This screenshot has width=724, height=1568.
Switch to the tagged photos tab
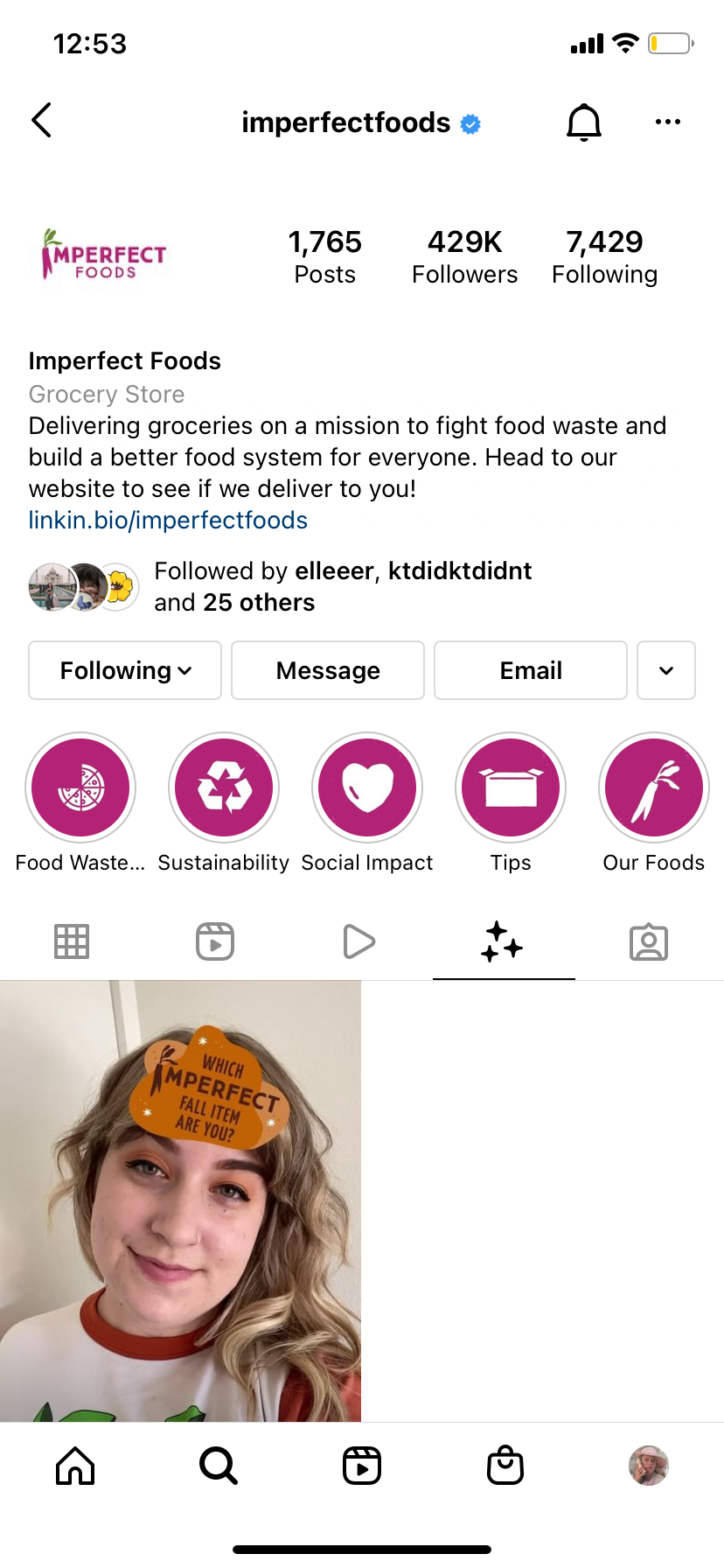pos(649,941)
